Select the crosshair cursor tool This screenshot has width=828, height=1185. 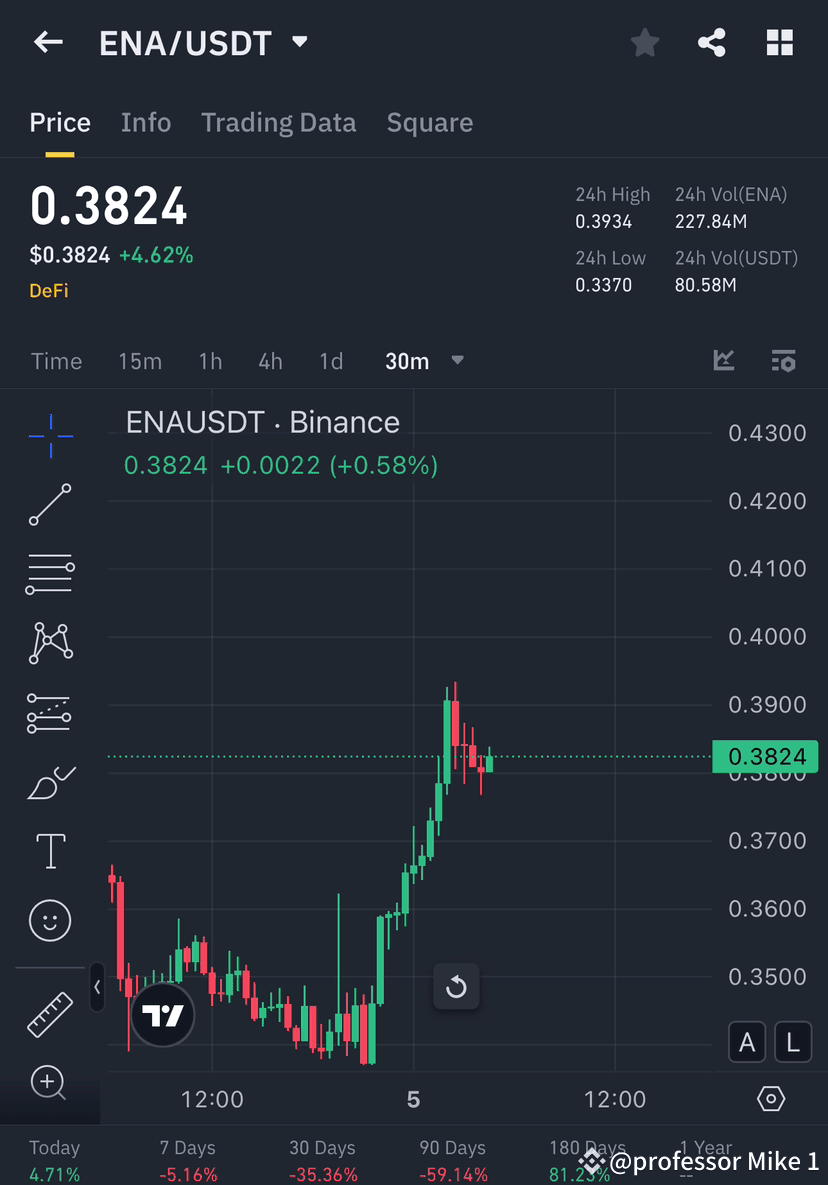pyautogui.click(x=50, y=435)
